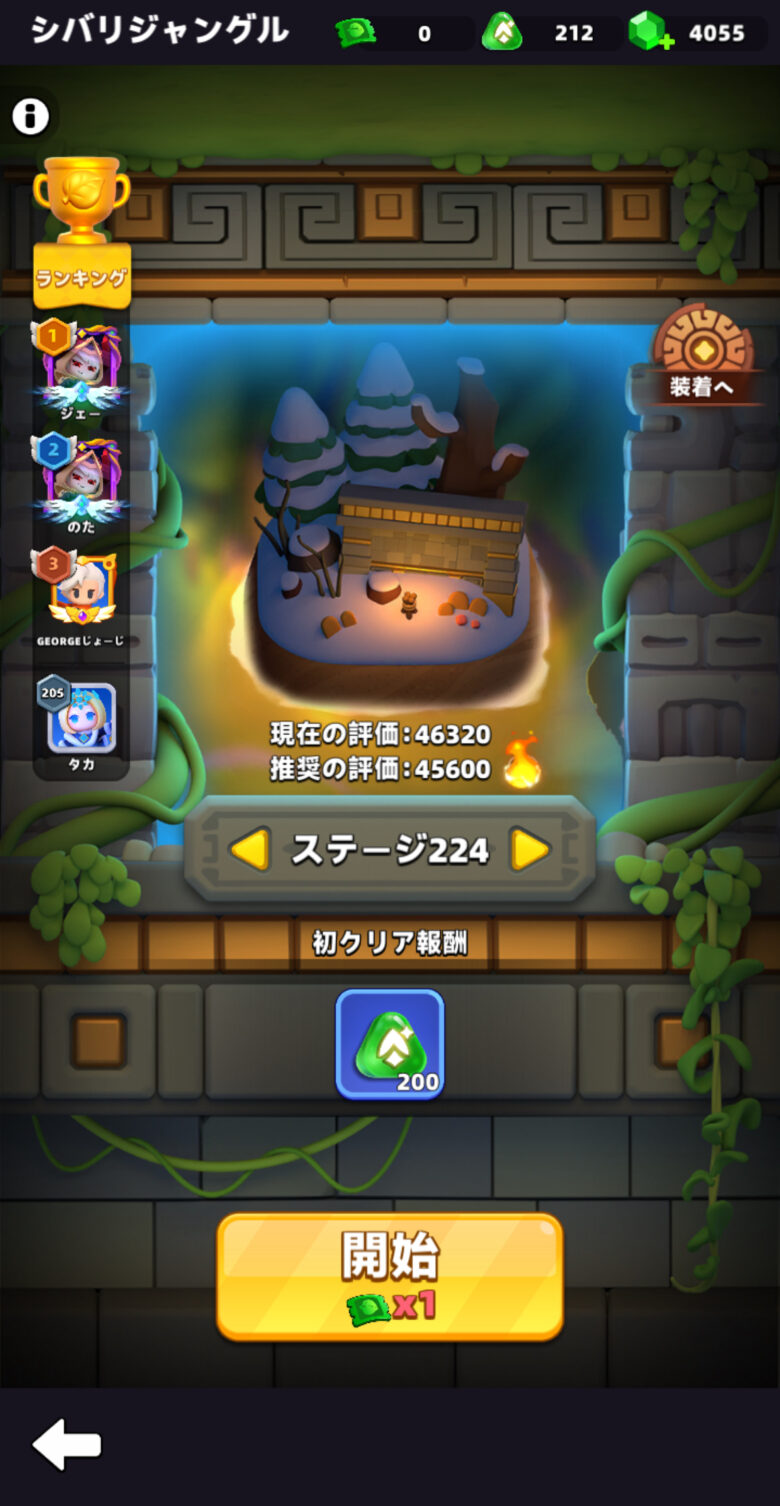Select the previous stage with the left arrow
Image resolution: width=780 pixels, height=1506 pixels.
[249, 850]
